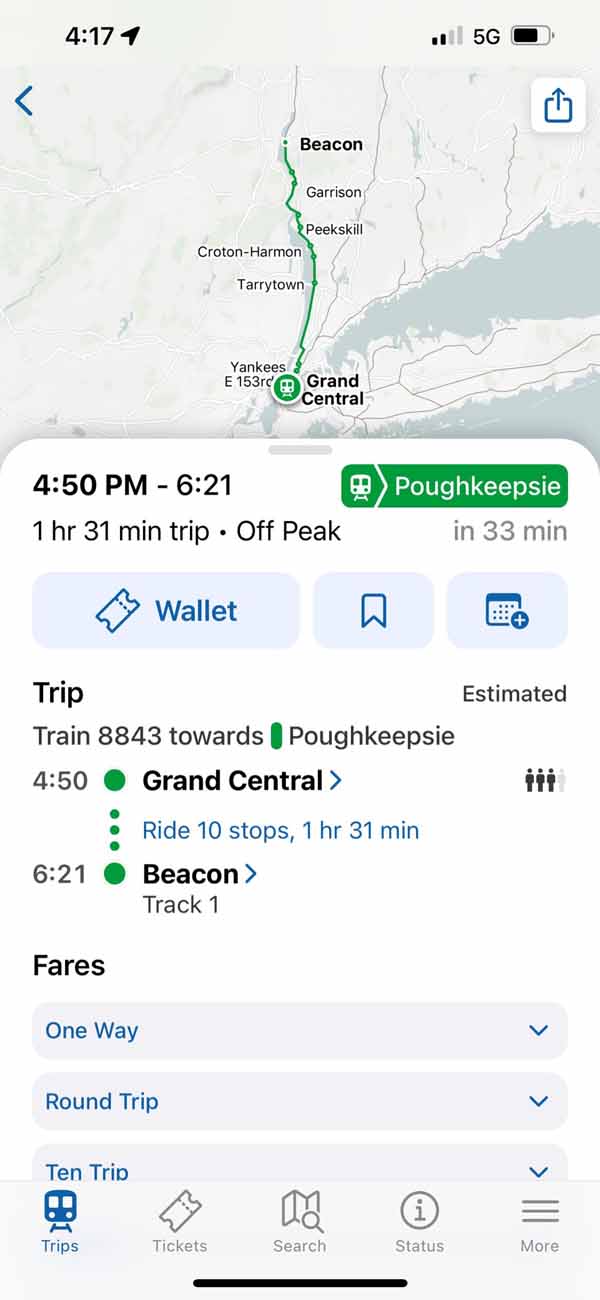Expand the Round Trip fares
Viewport: 600px width, 1300px height.
click(300, 1101)
